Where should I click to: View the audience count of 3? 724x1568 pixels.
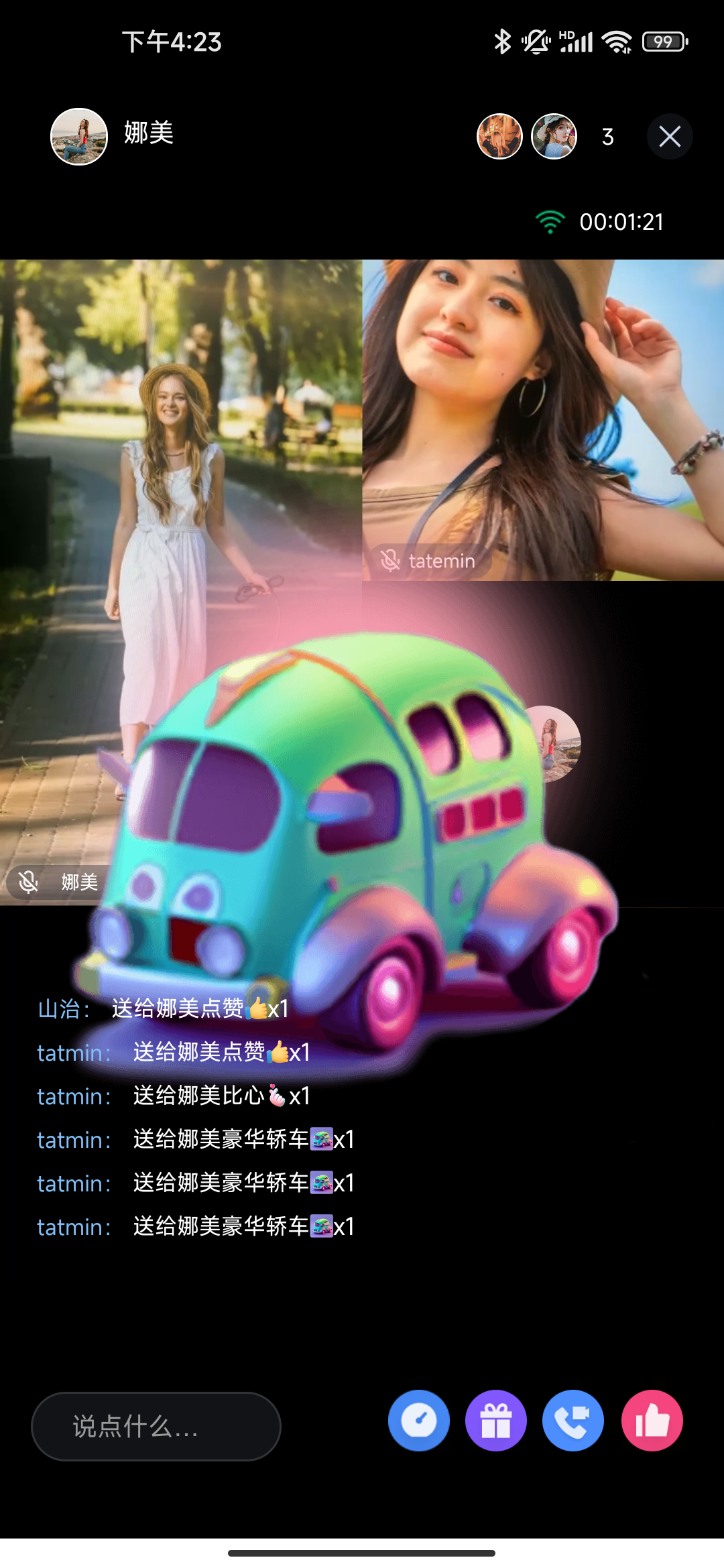click(x=607, y=137)
